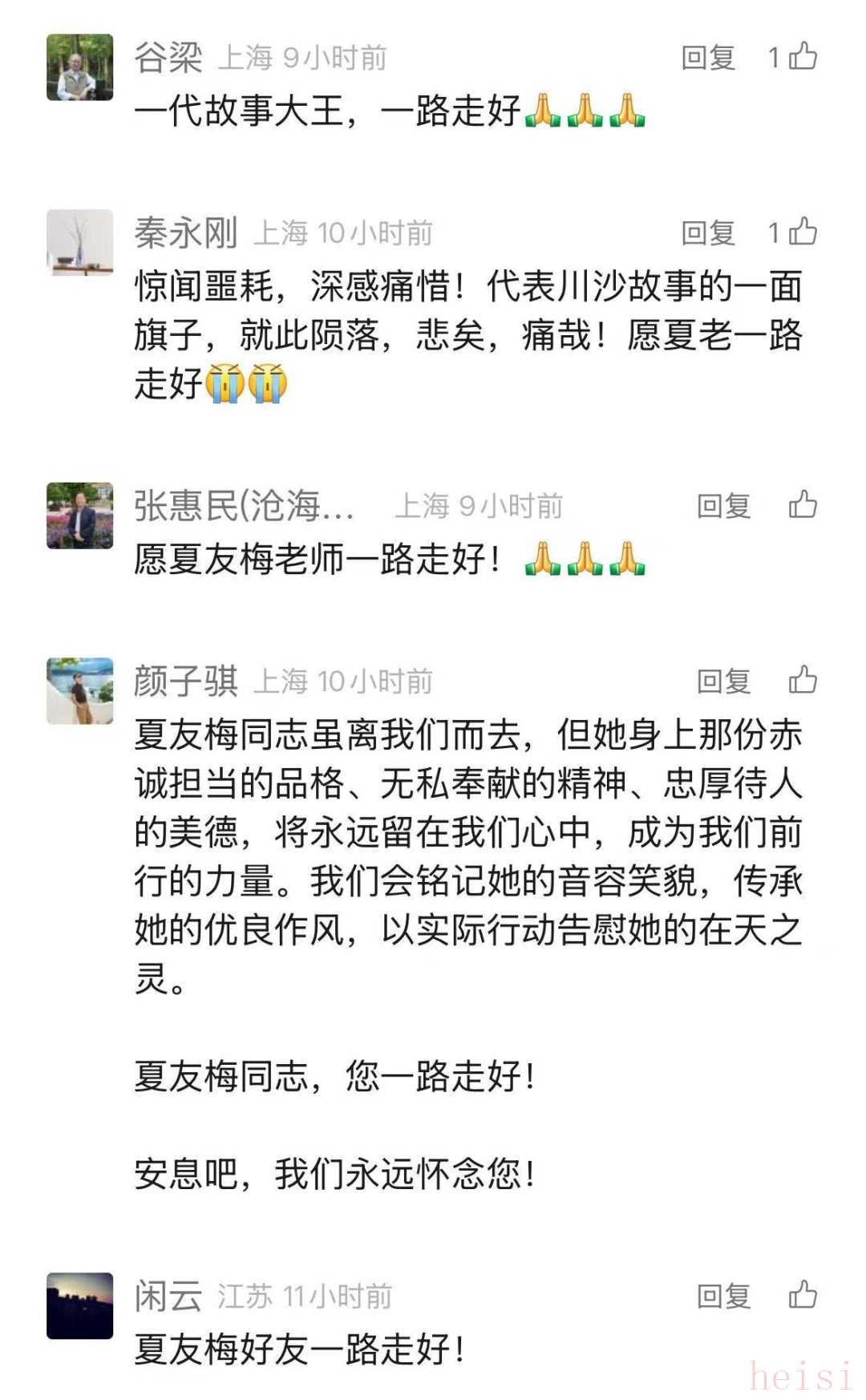Open 谷梁's profile avatar

coord(79,67)
